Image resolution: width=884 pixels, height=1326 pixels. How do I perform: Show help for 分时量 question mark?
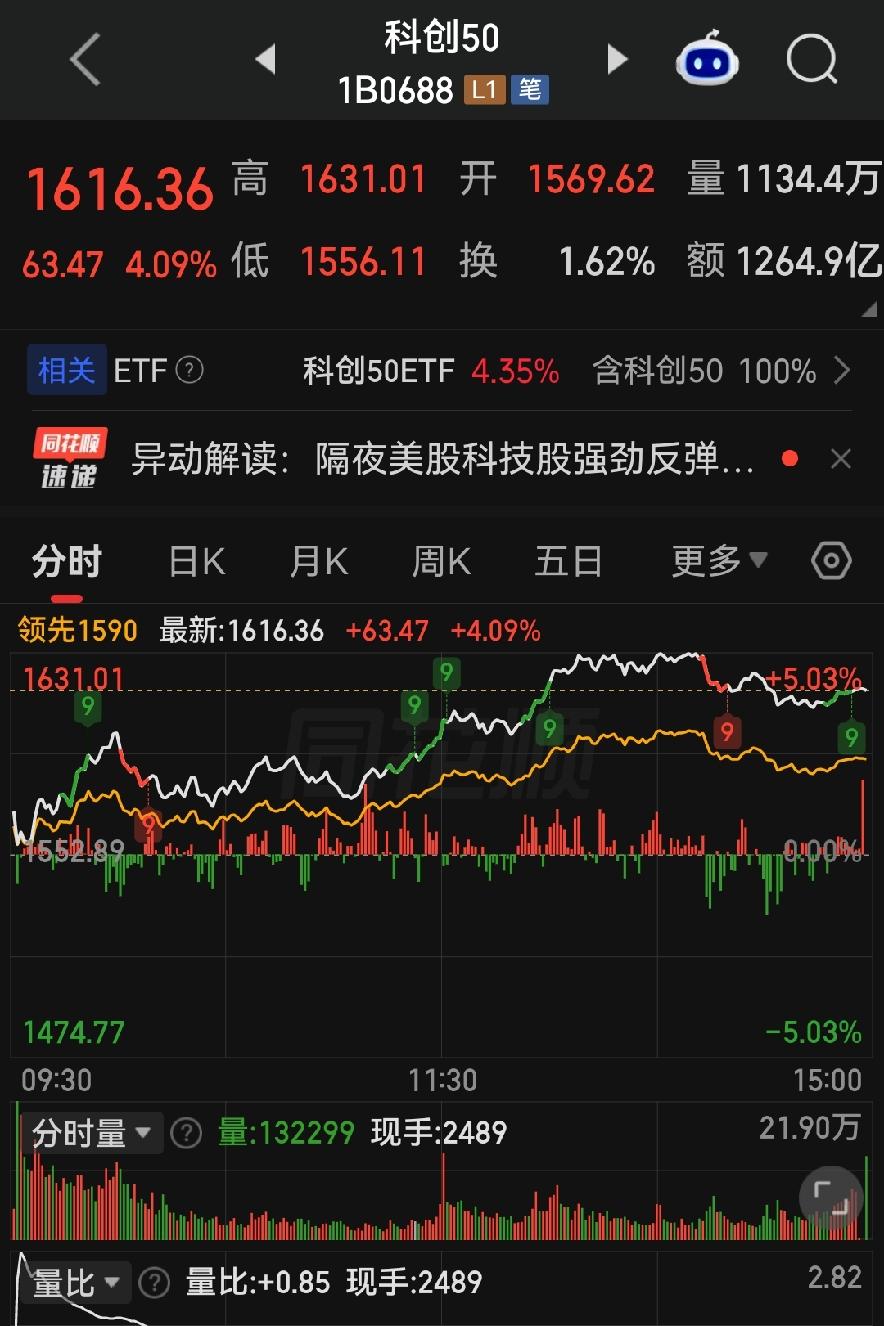186,1133
